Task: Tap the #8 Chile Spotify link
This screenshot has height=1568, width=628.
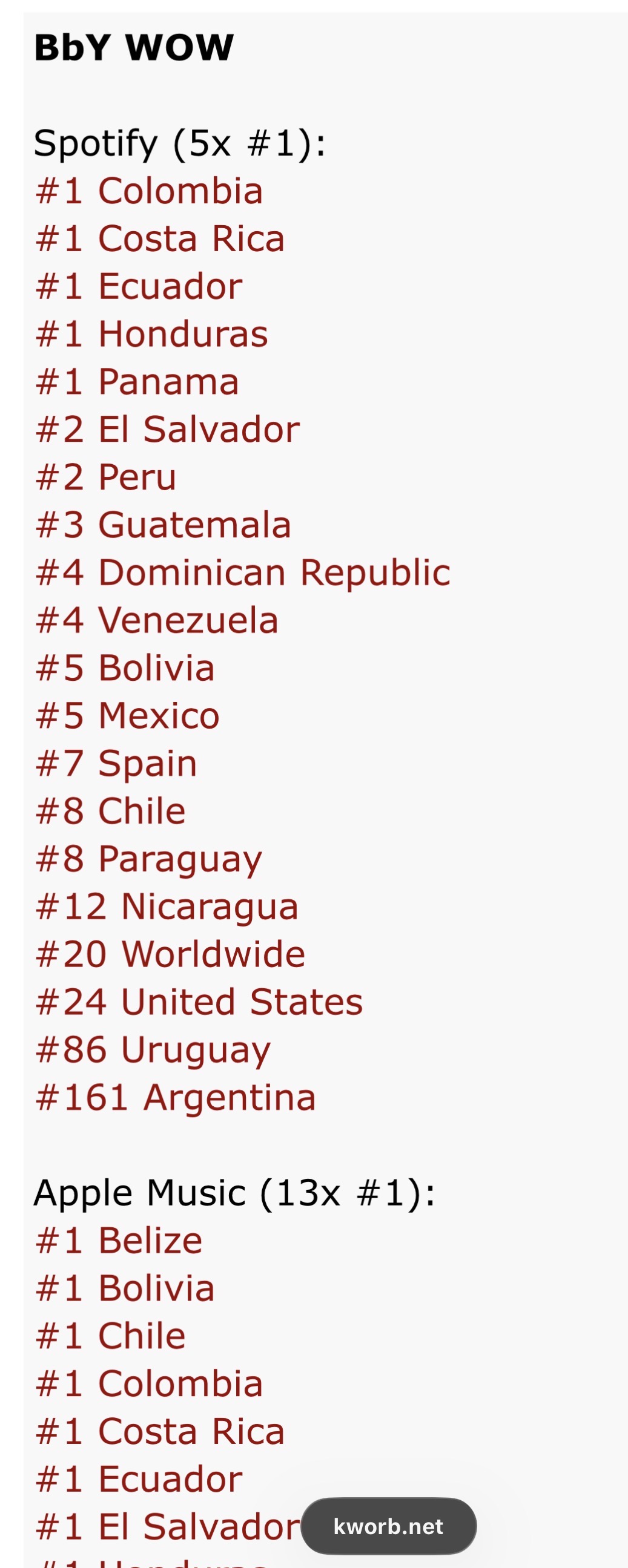Action: [x=110, y=812]
